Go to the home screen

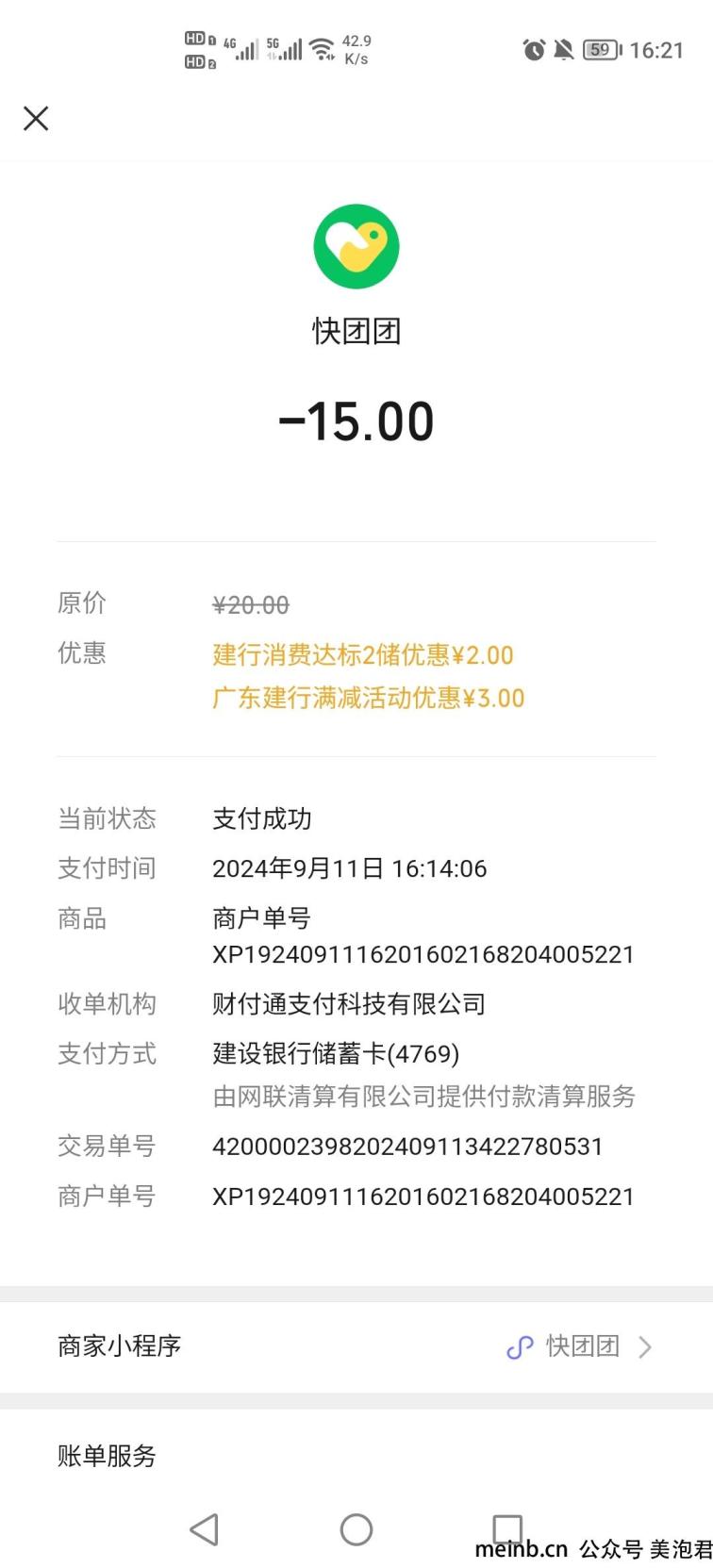click(x=356, y=1529)
